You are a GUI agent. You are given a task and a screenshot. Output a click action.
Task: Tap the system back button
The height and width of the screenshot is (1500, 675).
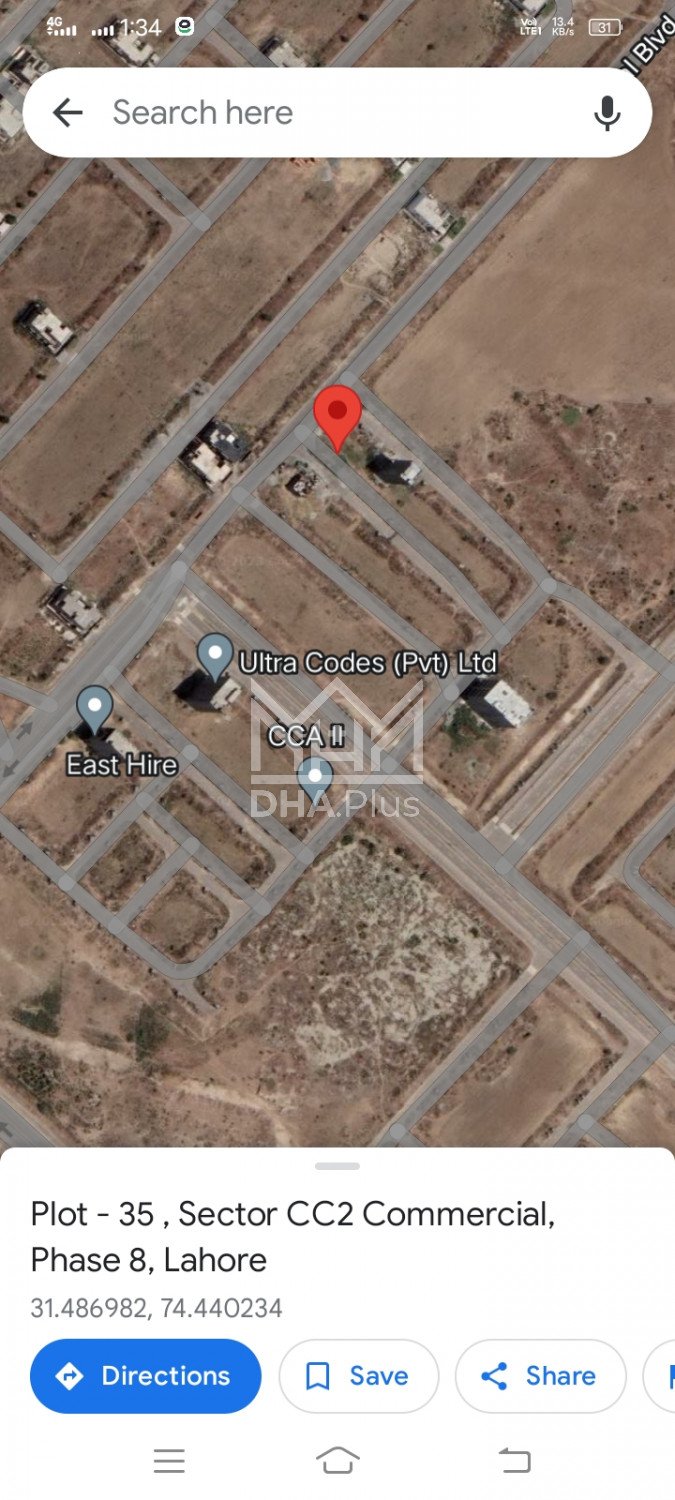[x=514, y=1461]
